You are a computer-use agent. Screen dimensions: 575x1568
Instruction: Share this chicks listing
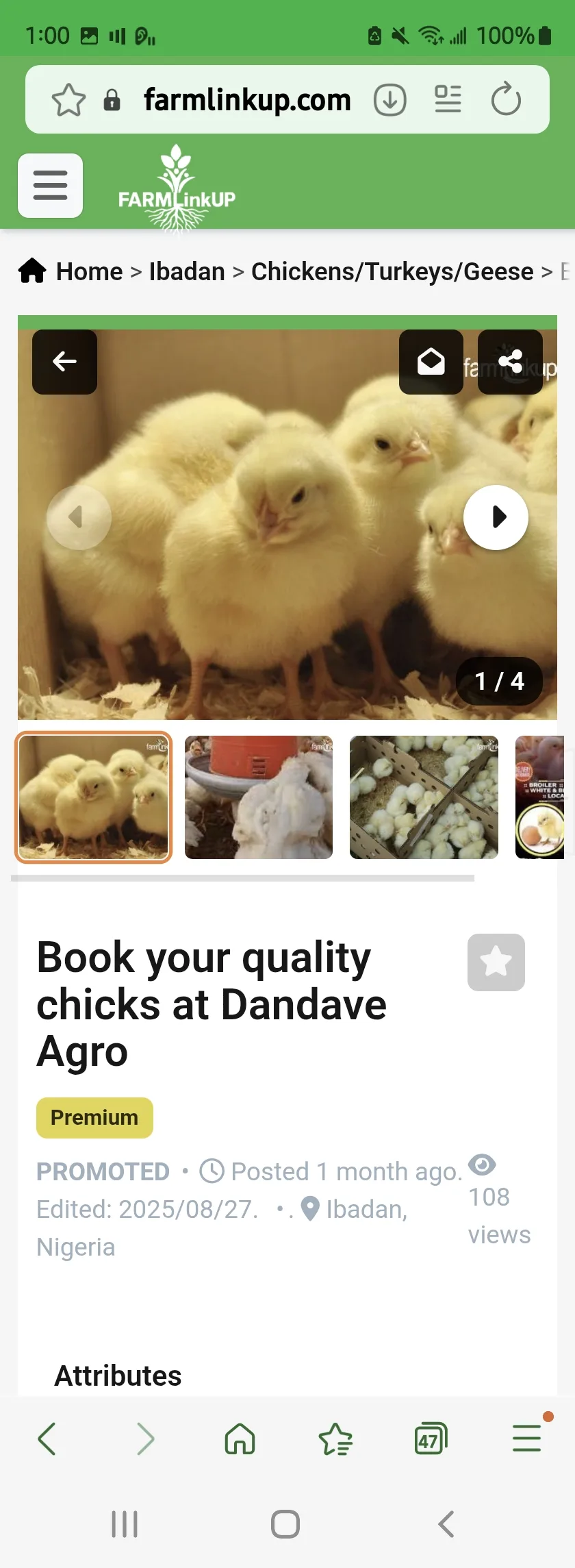coord(510,362)
